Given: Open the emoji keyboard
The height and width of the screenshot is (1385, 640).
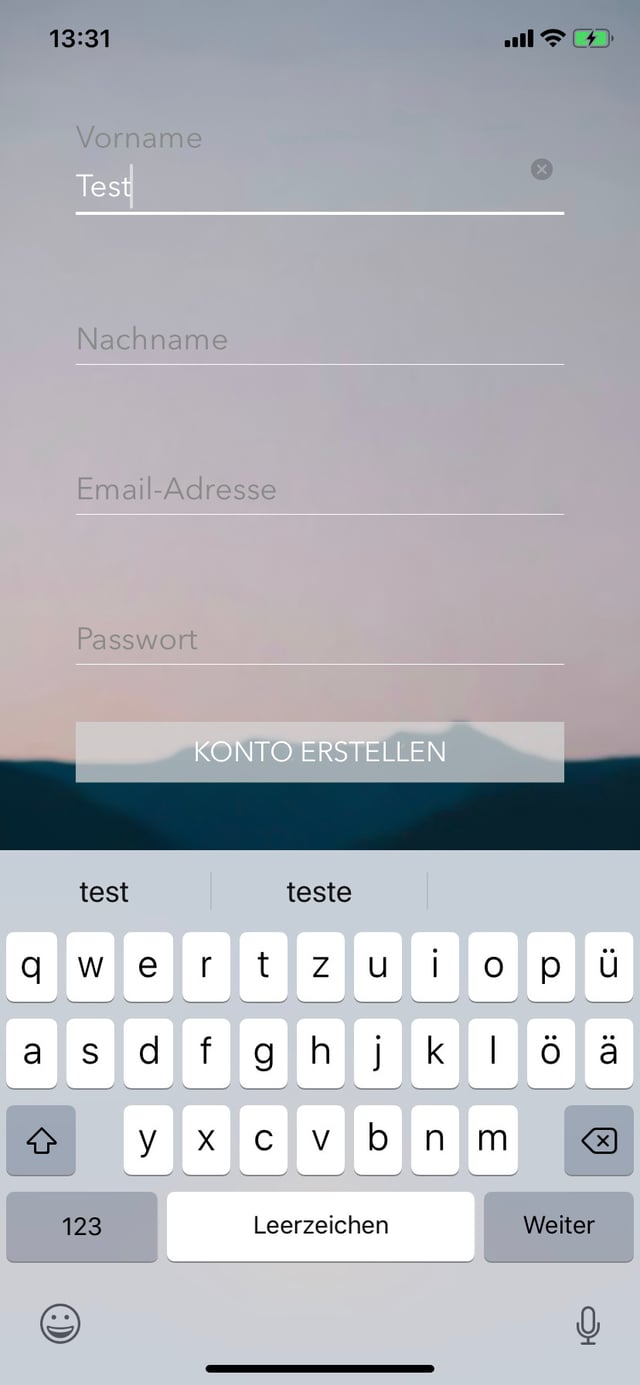Looking at the screenshot, I should tap(60, 1325).
